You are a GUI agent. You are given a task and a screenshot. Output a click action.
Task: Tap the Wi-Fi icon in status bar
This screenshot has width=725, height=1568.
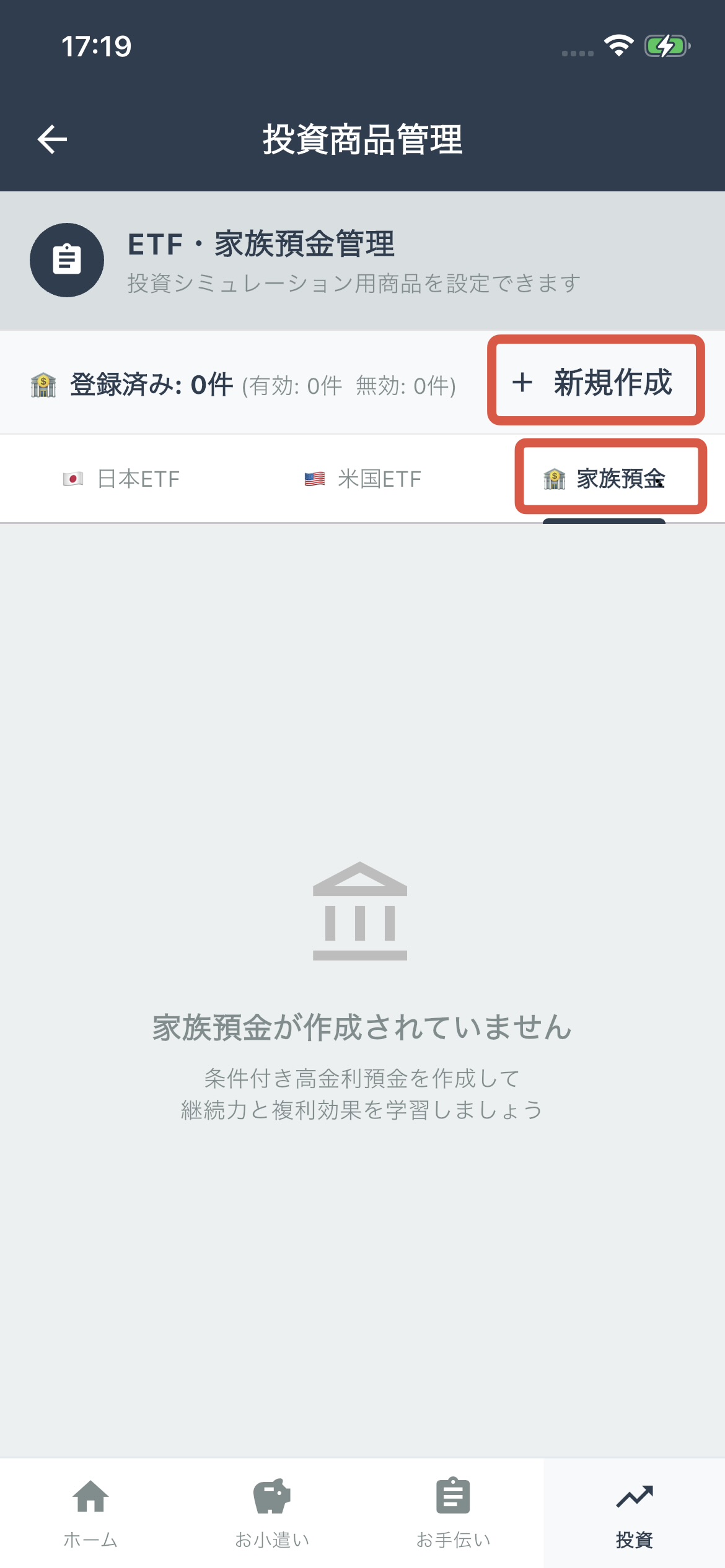[x=618, y=45]
